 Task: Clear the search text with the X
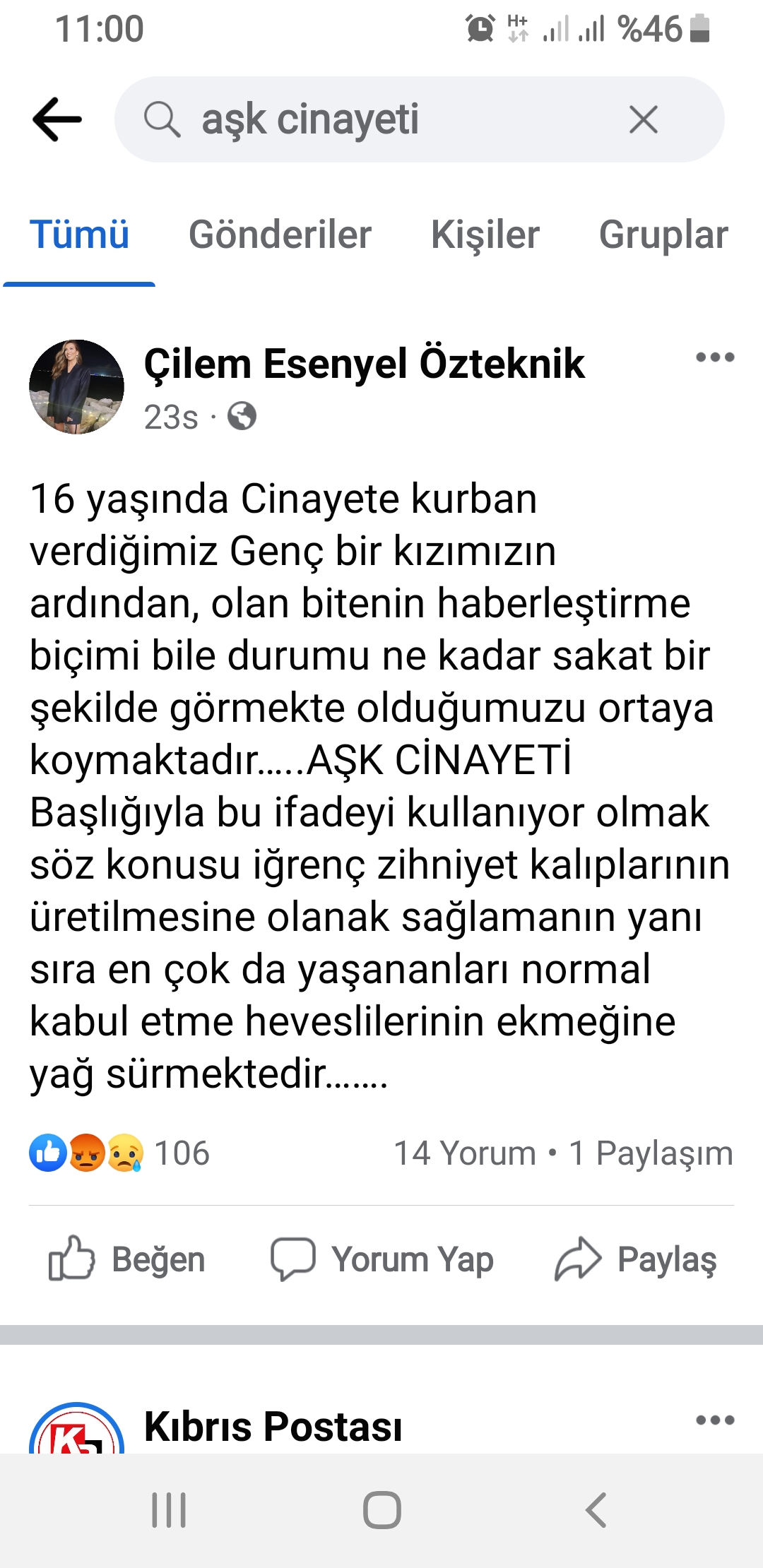tap(643, 119)
